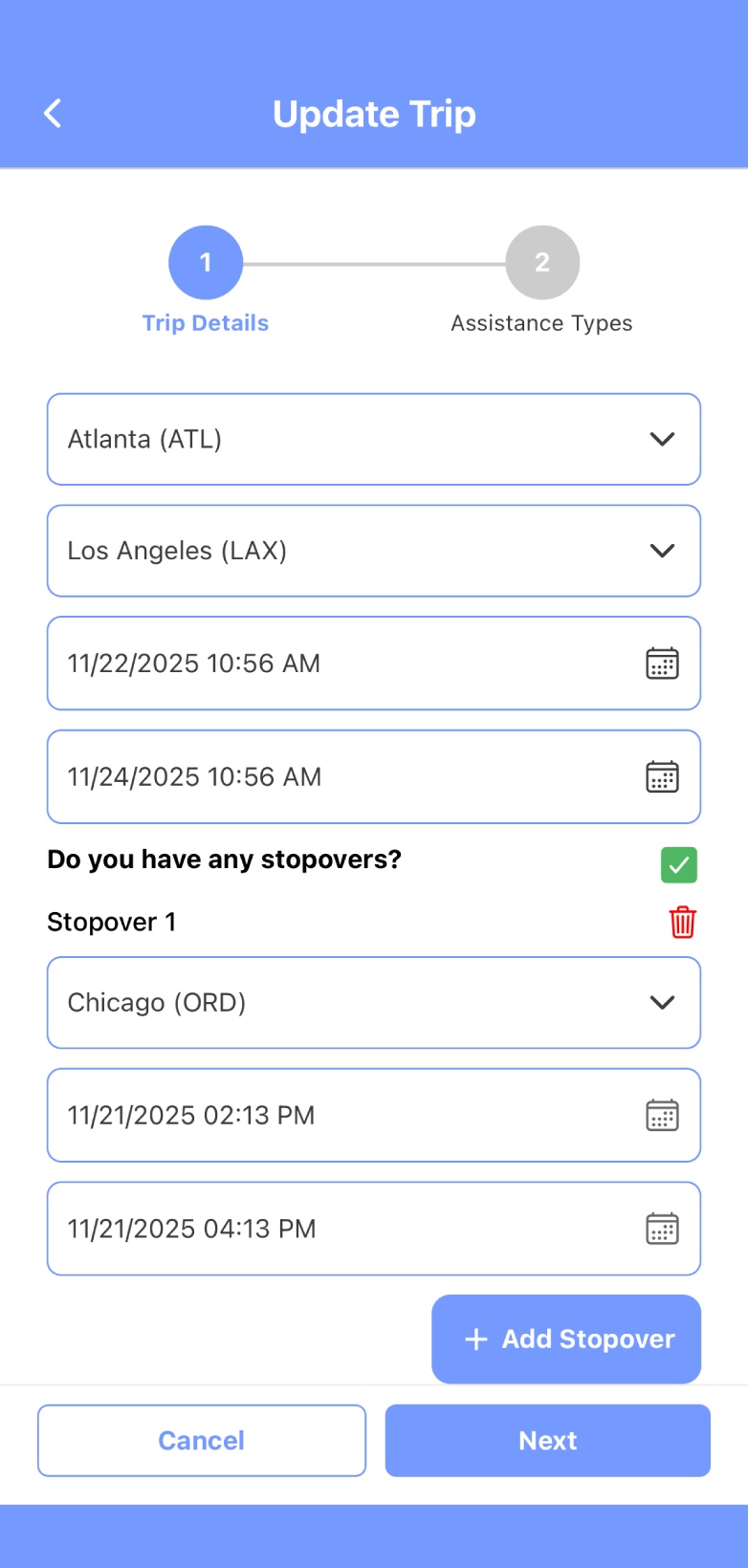This screenshot has height=1568, width=748.
Task: Open the Chicago (ORD) stopover dropdown
Action: tap(374, 1003)
